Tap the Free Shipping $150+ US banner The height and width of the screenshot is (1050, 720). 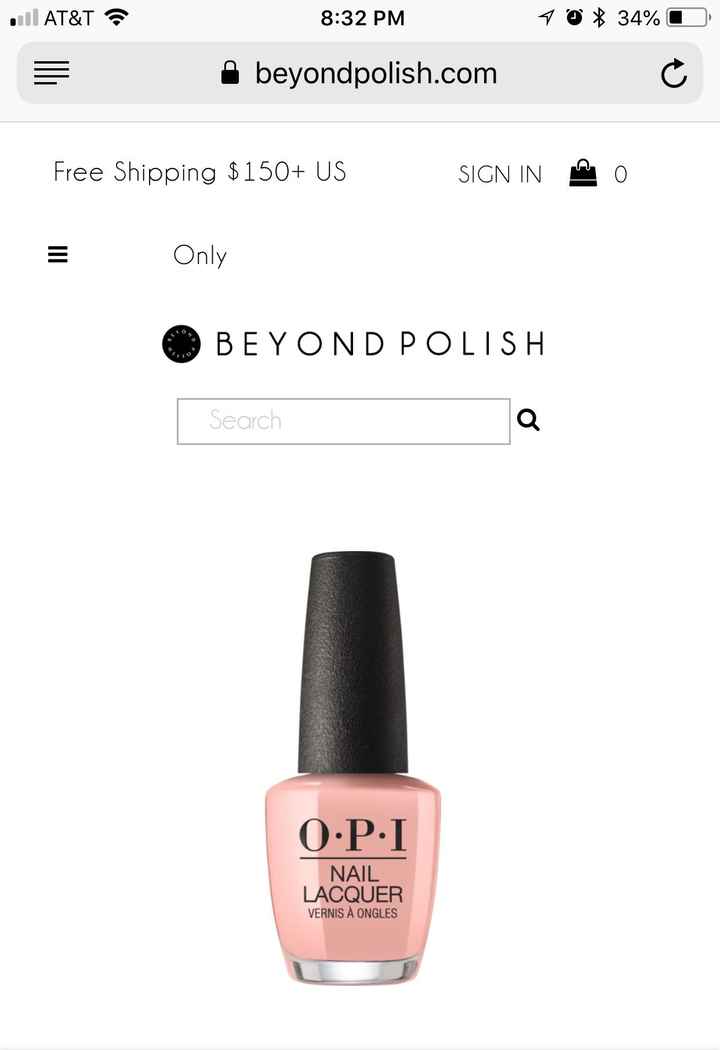pos(199,172)
